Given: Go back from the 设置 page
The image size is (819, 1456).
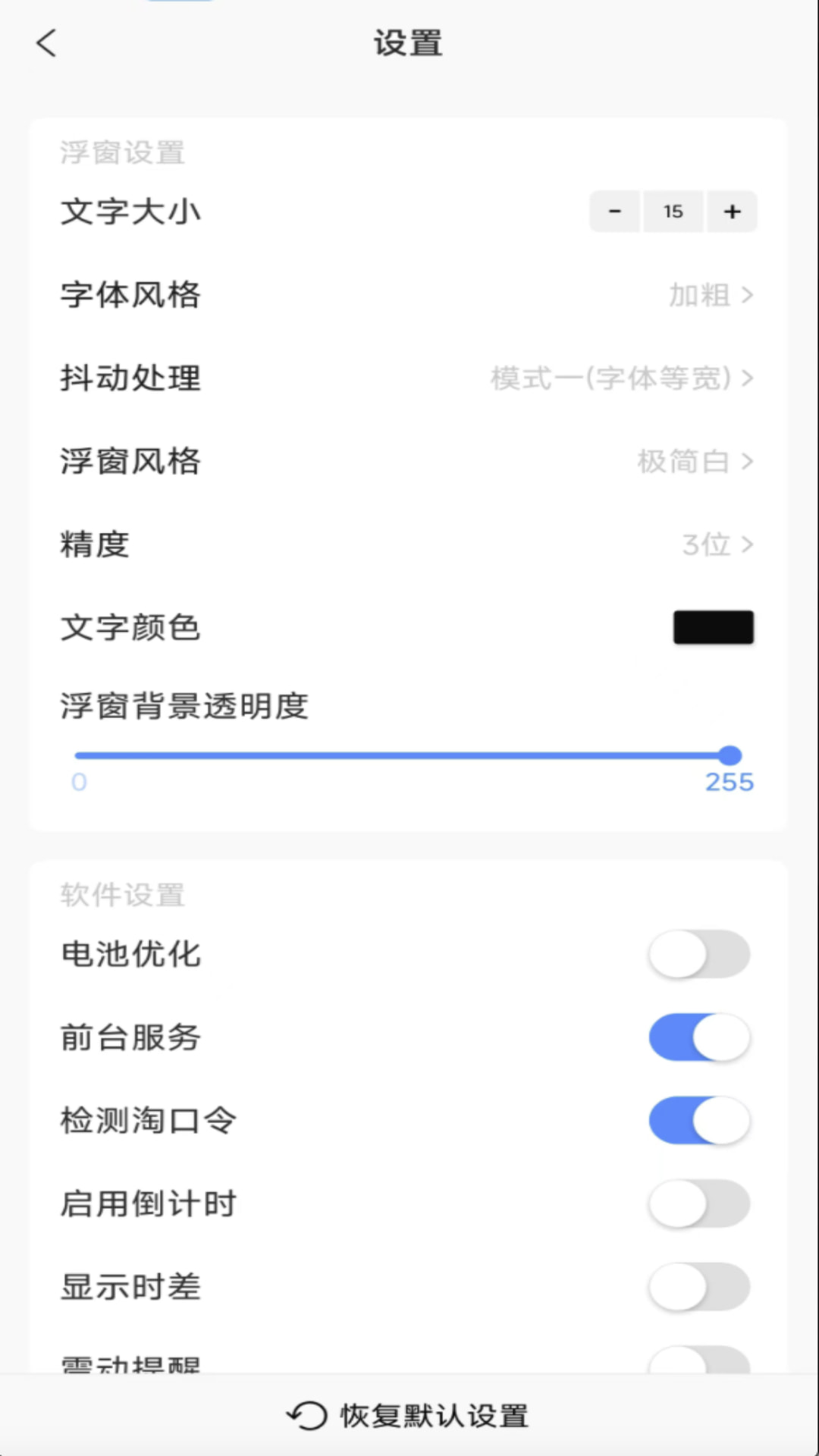Looking at the screenshot, I should (x=47, y=43).
